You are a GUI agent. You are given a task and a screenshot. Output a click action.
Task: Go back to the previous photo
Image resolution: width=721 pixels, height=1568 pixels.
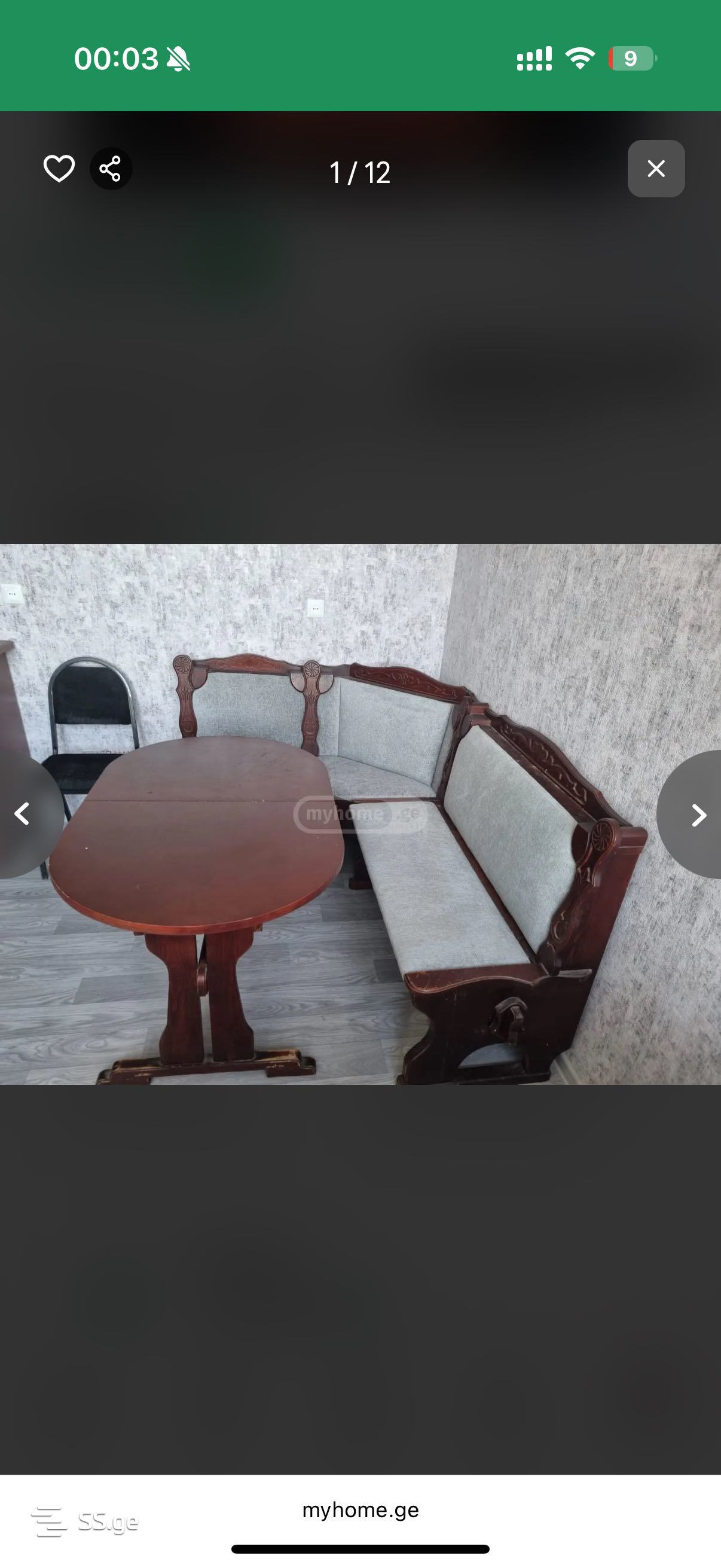coord(23,814)
